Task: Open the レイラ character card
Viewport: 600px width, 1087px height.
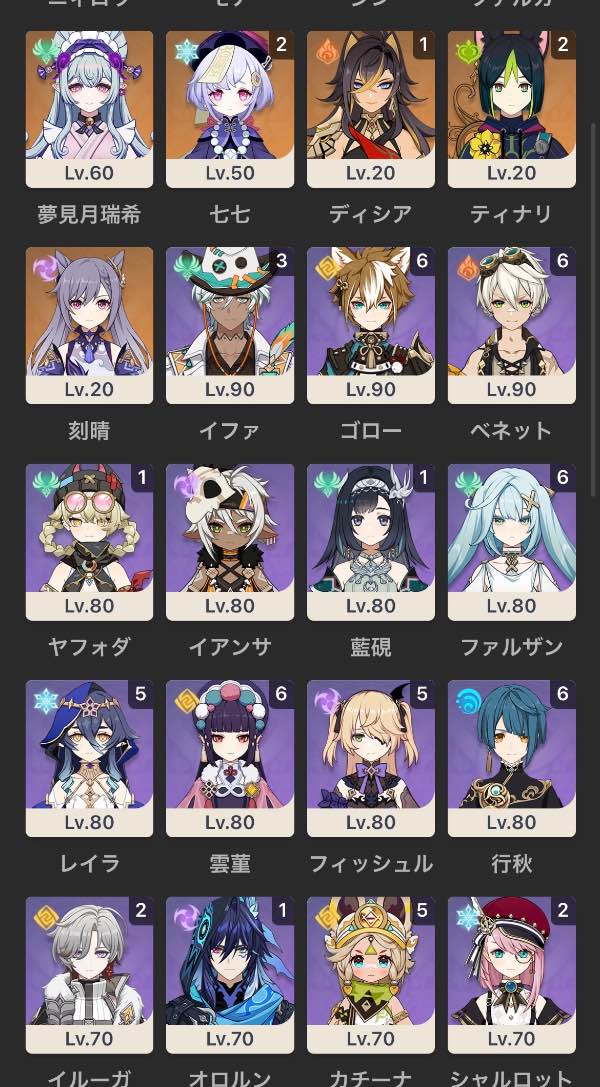Action: click(x=89, y=758)
